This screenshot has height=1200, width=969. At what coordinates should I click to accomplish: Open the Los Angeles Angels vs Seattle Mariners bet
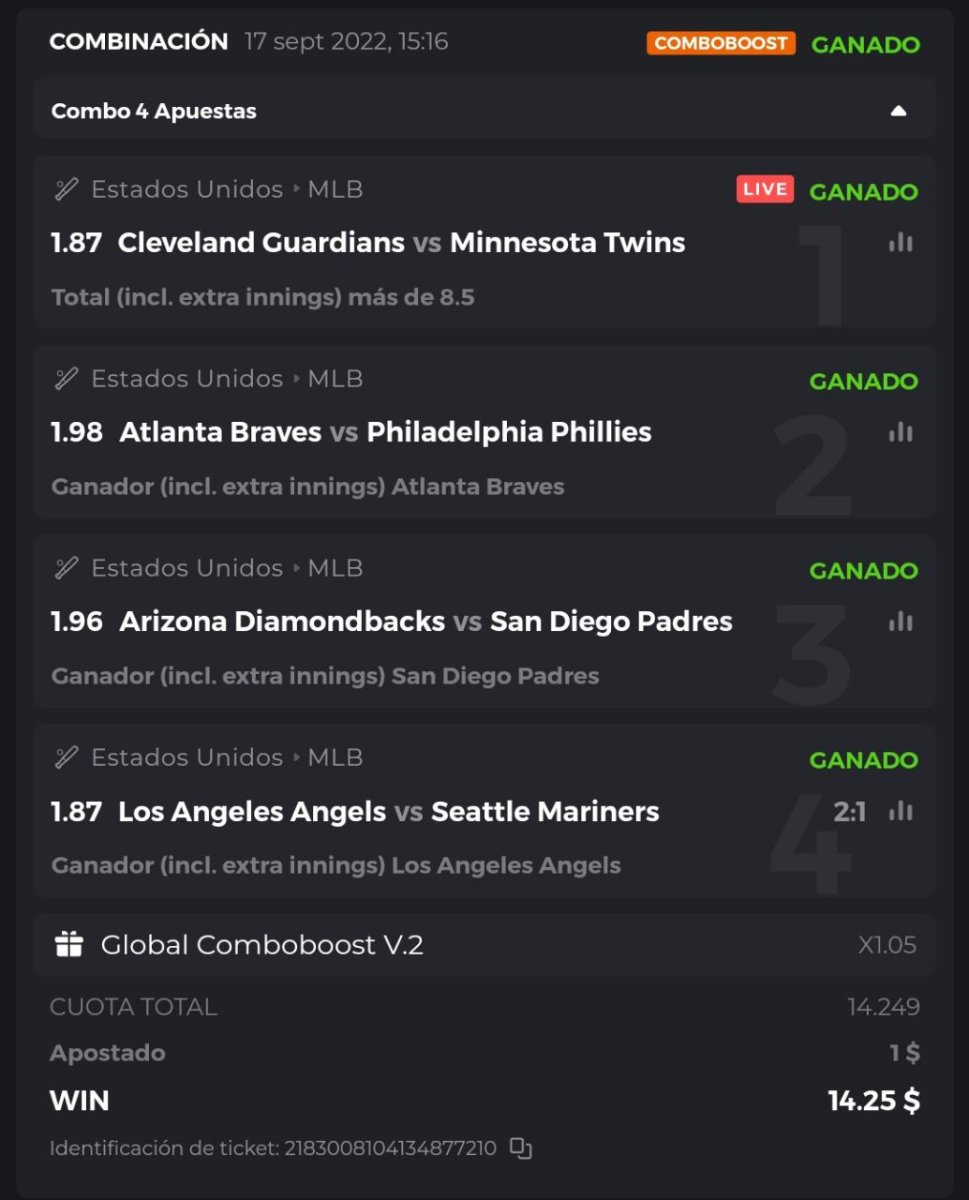tap(388, 811)
